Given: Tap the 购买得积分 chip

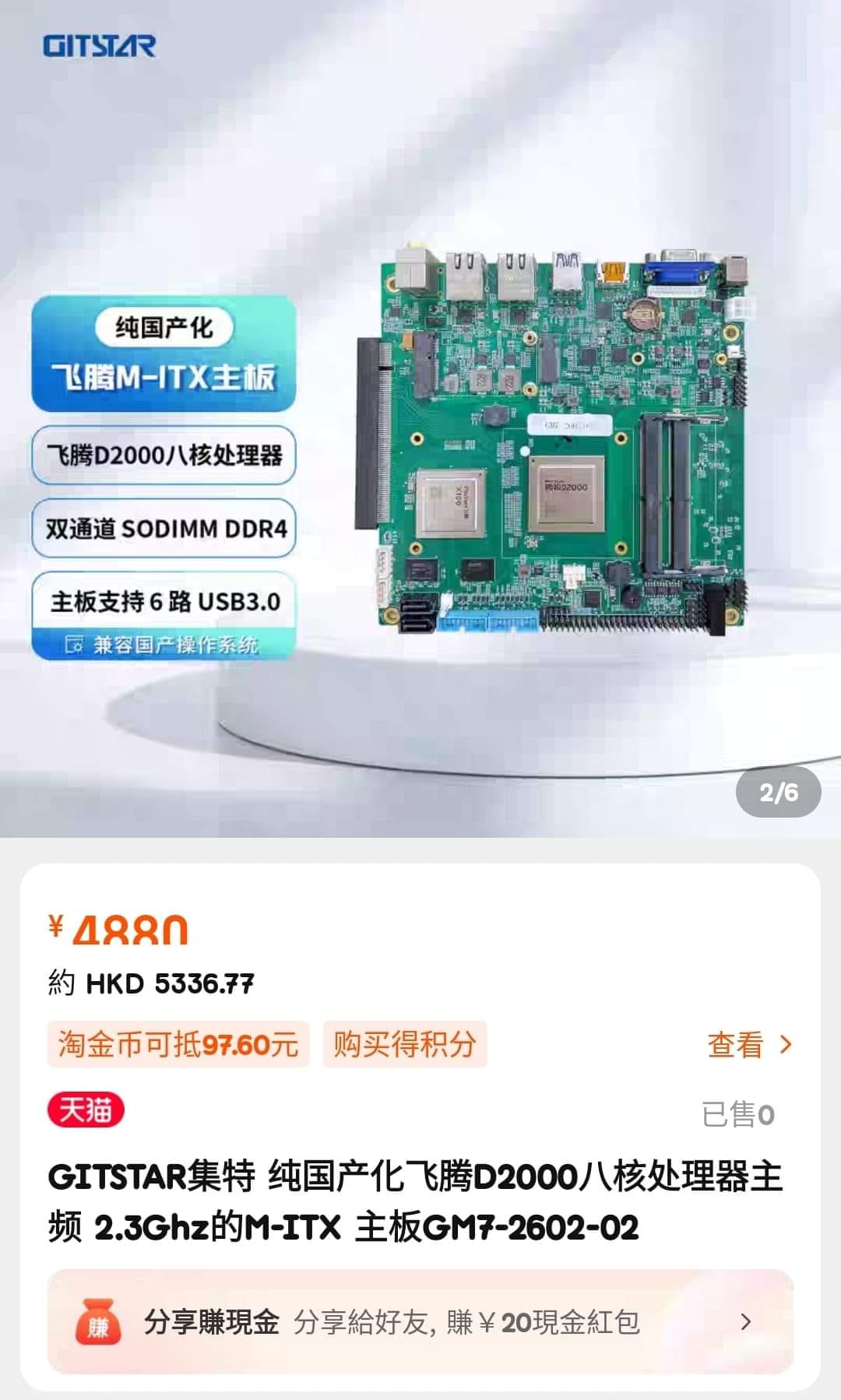Looking at the screenshot, I should pyautogui.click(x=405, y=1044).
